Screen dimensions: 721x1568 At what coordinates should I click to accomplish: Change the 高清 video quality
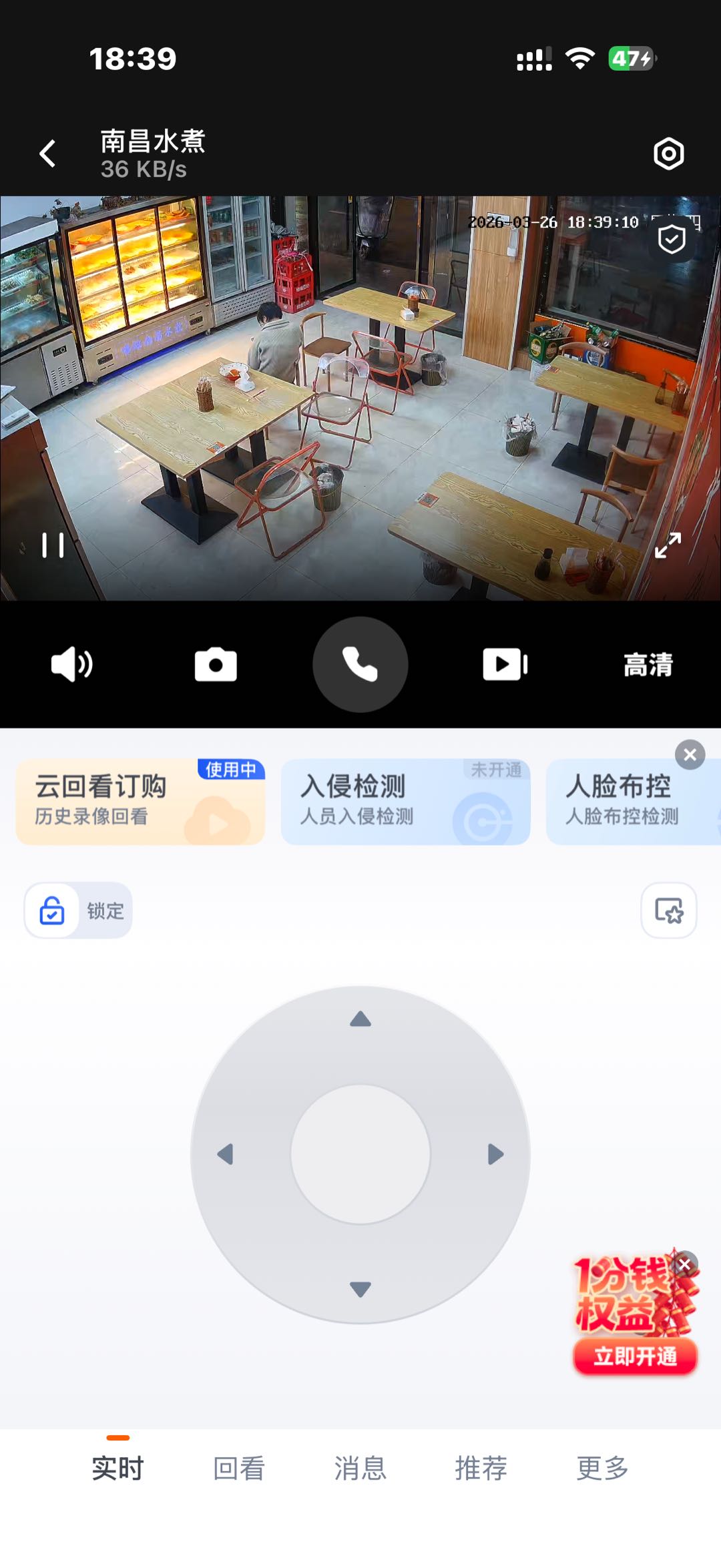click(x=648, y=665)
